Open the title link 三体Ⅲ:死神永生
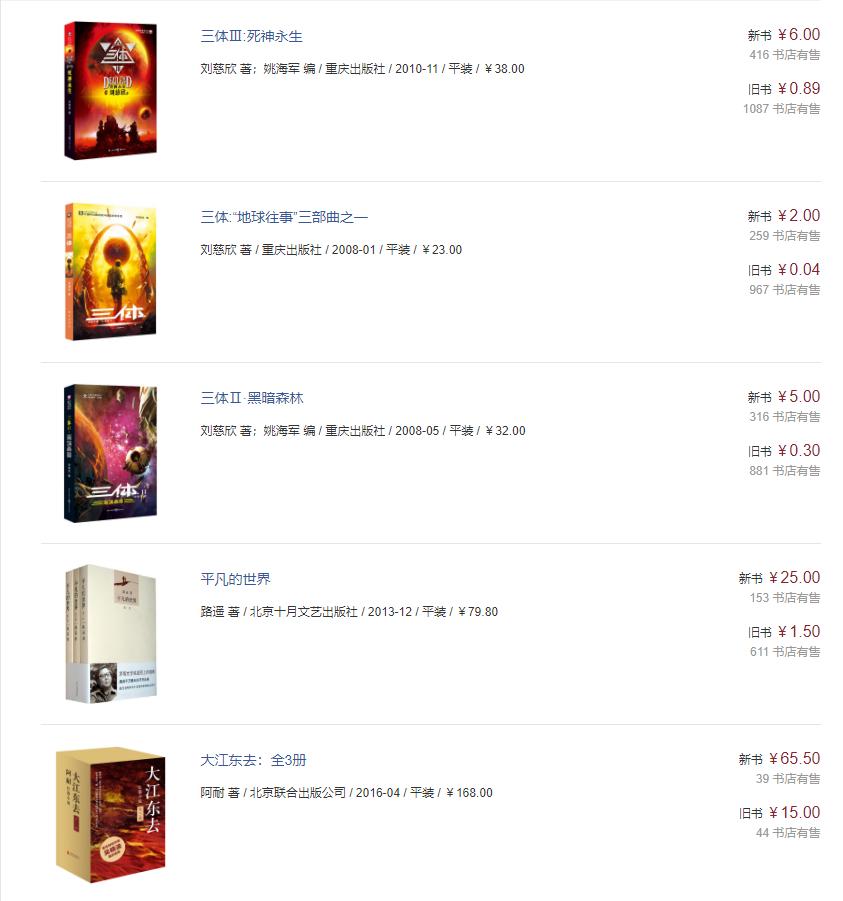The height and width of the screenshot is (901, 843). click(251, 36)
